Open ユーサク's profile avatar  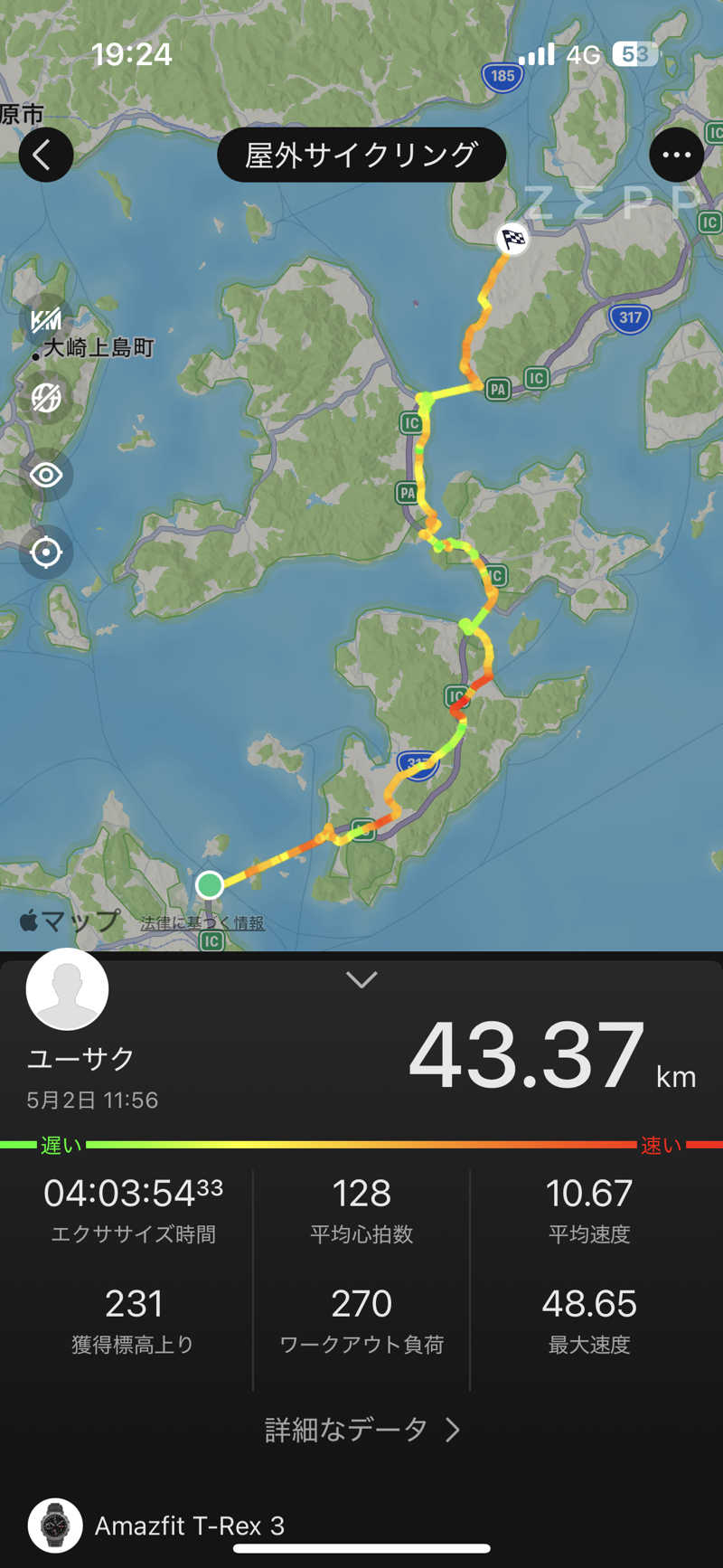pos(68,989)
